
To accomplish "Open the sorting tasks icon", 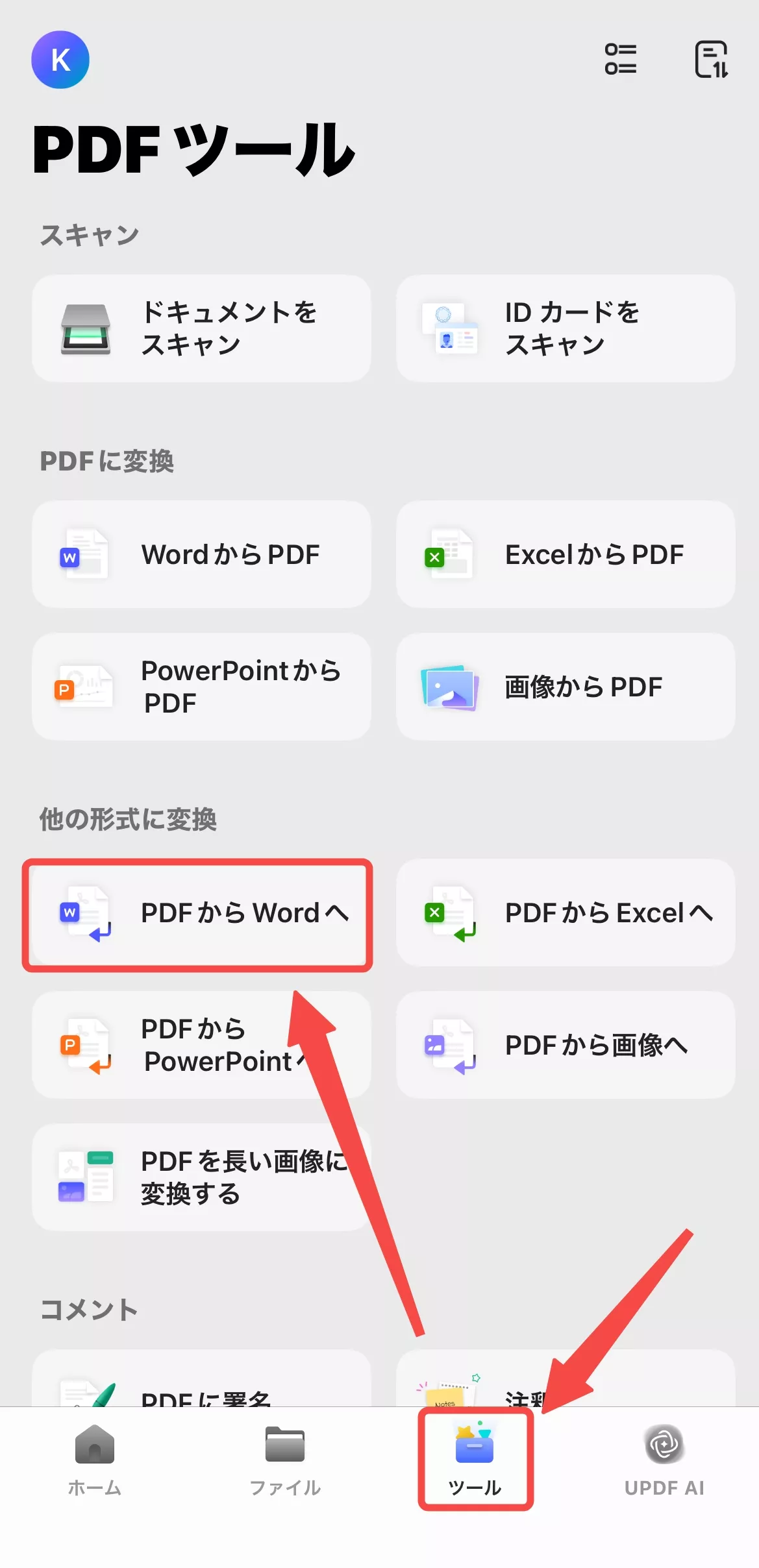I will (x=711, y=59).
